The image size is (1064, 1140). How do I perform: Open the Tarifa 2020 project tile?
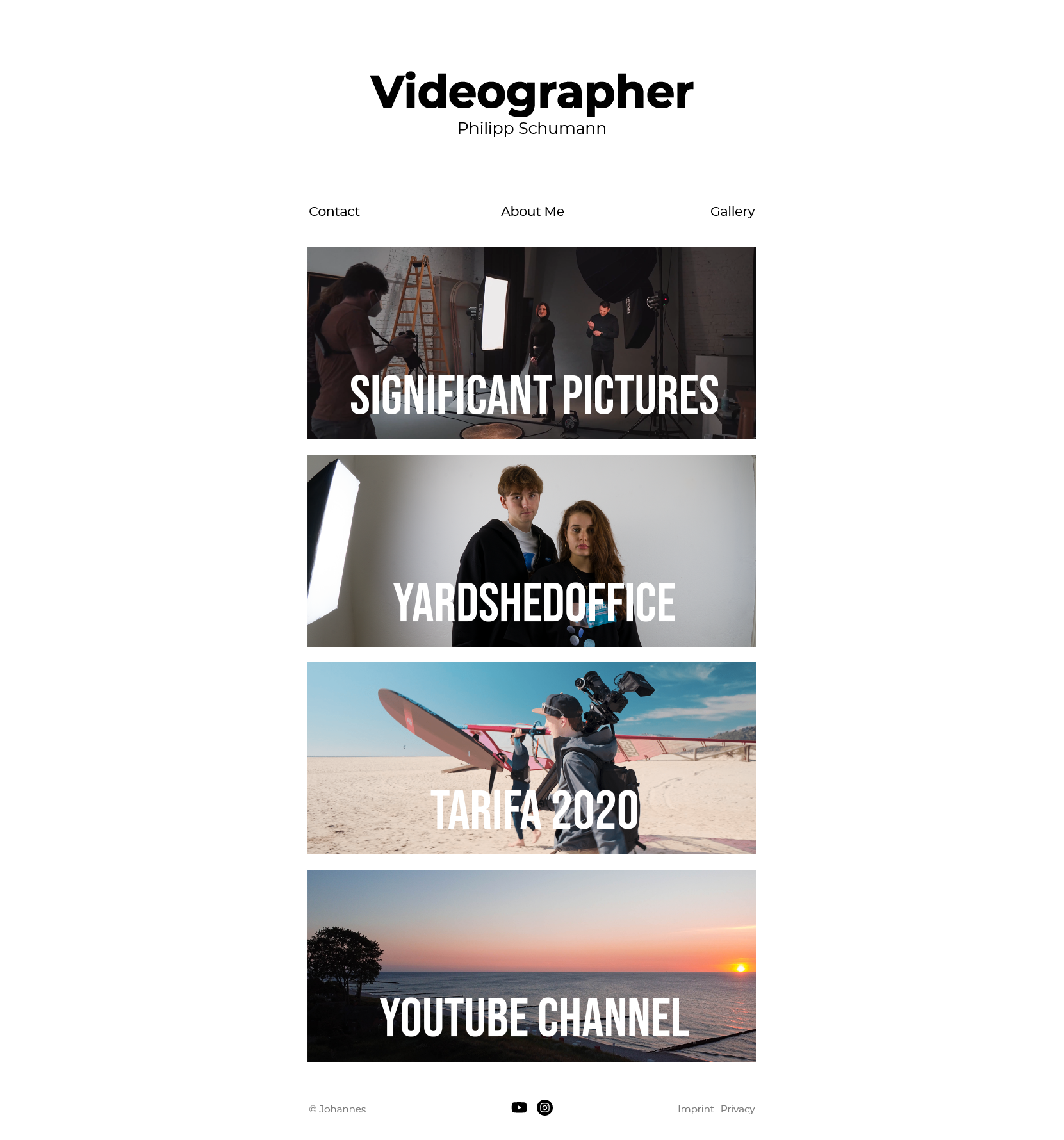coord(531,758)
